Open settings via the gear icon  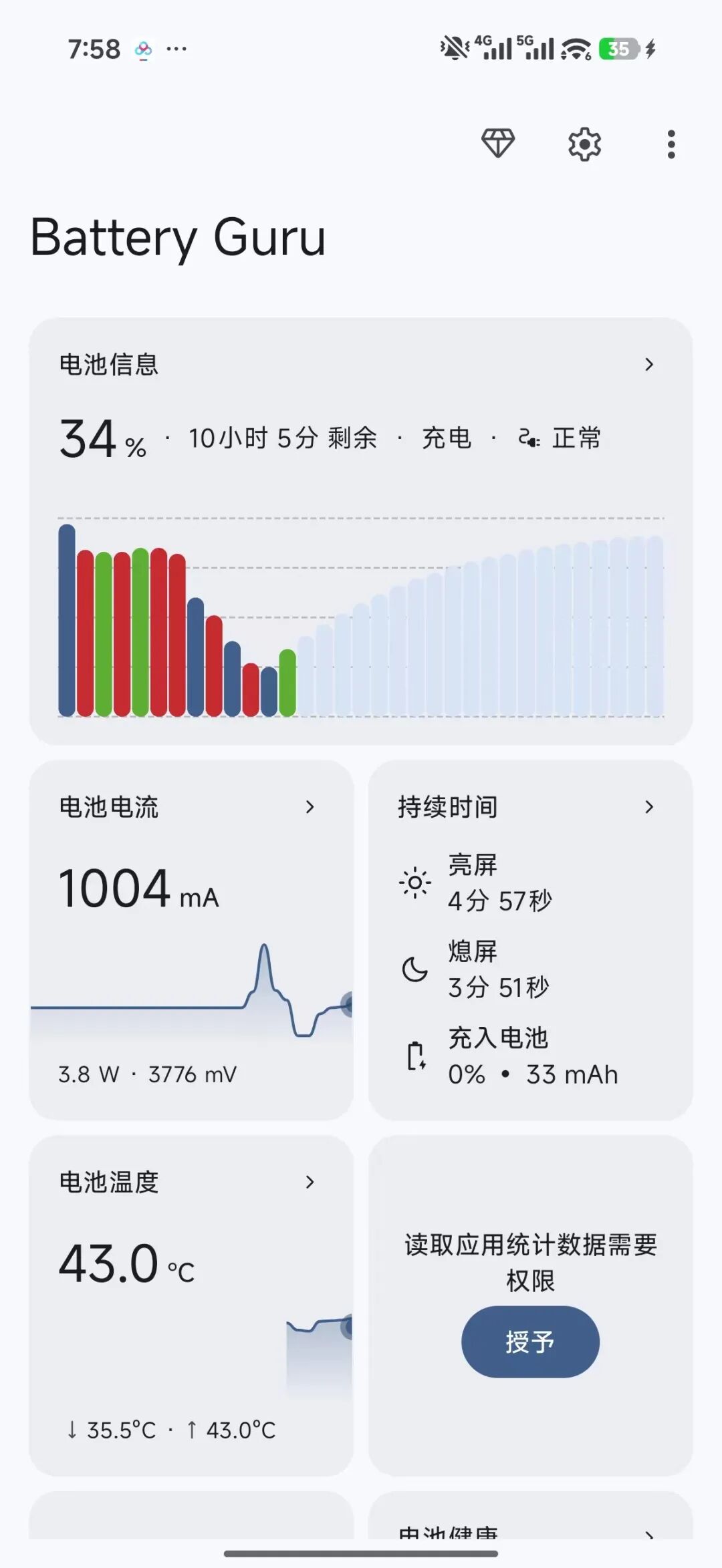tap(585, 144)
